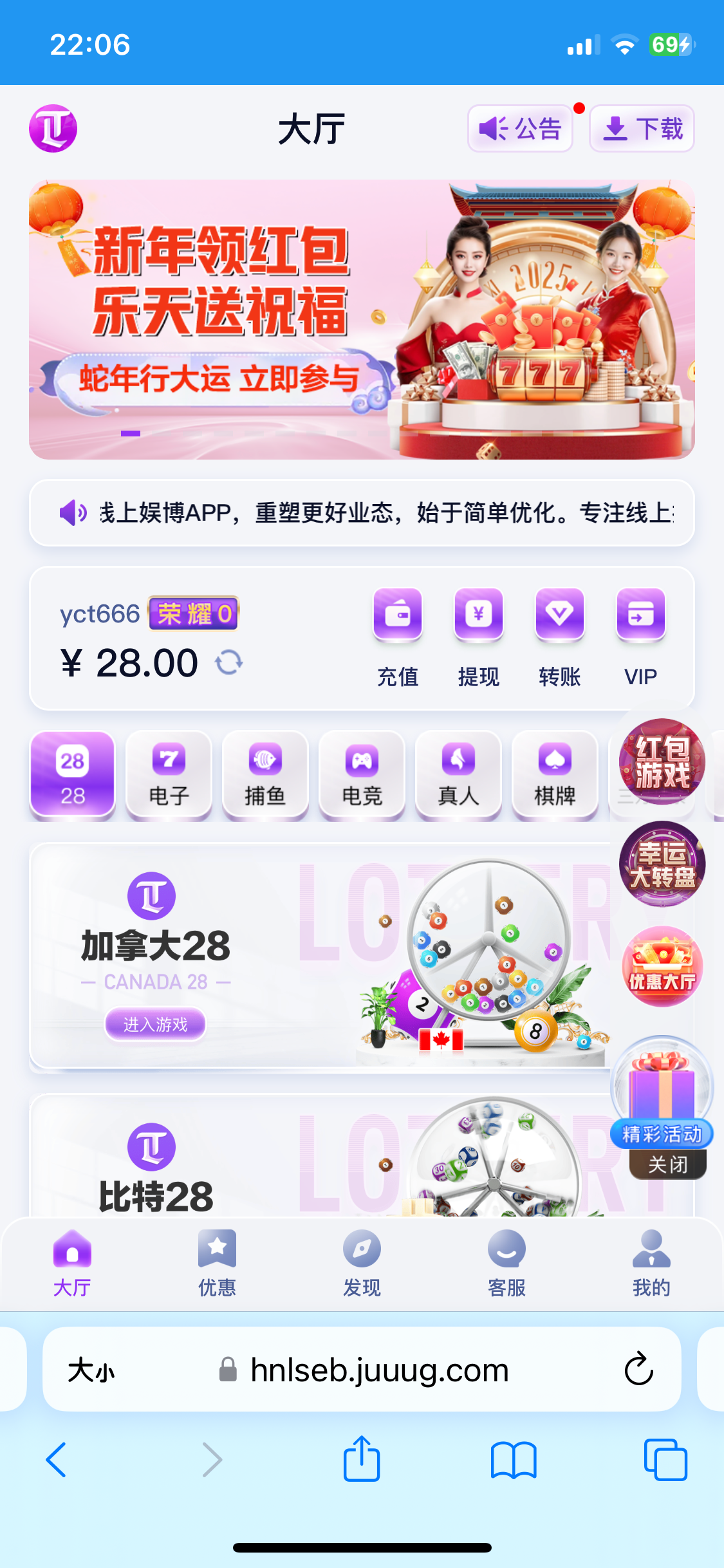Select the 电竞 game category
The height and width of the screenshot is (1568, 724).
(362, 775)
